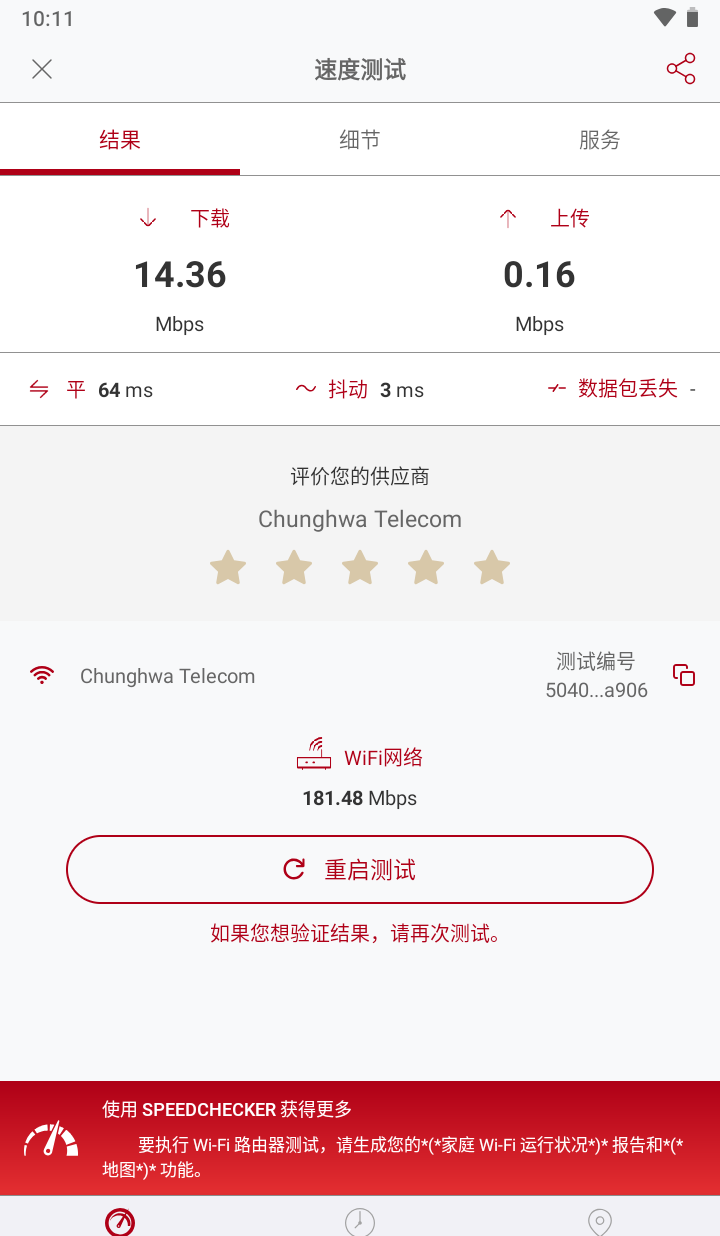Switch to the 细节 tab
Image resolution: width=720 pixels, height=1236 pixels.
[x=360, y=140]
